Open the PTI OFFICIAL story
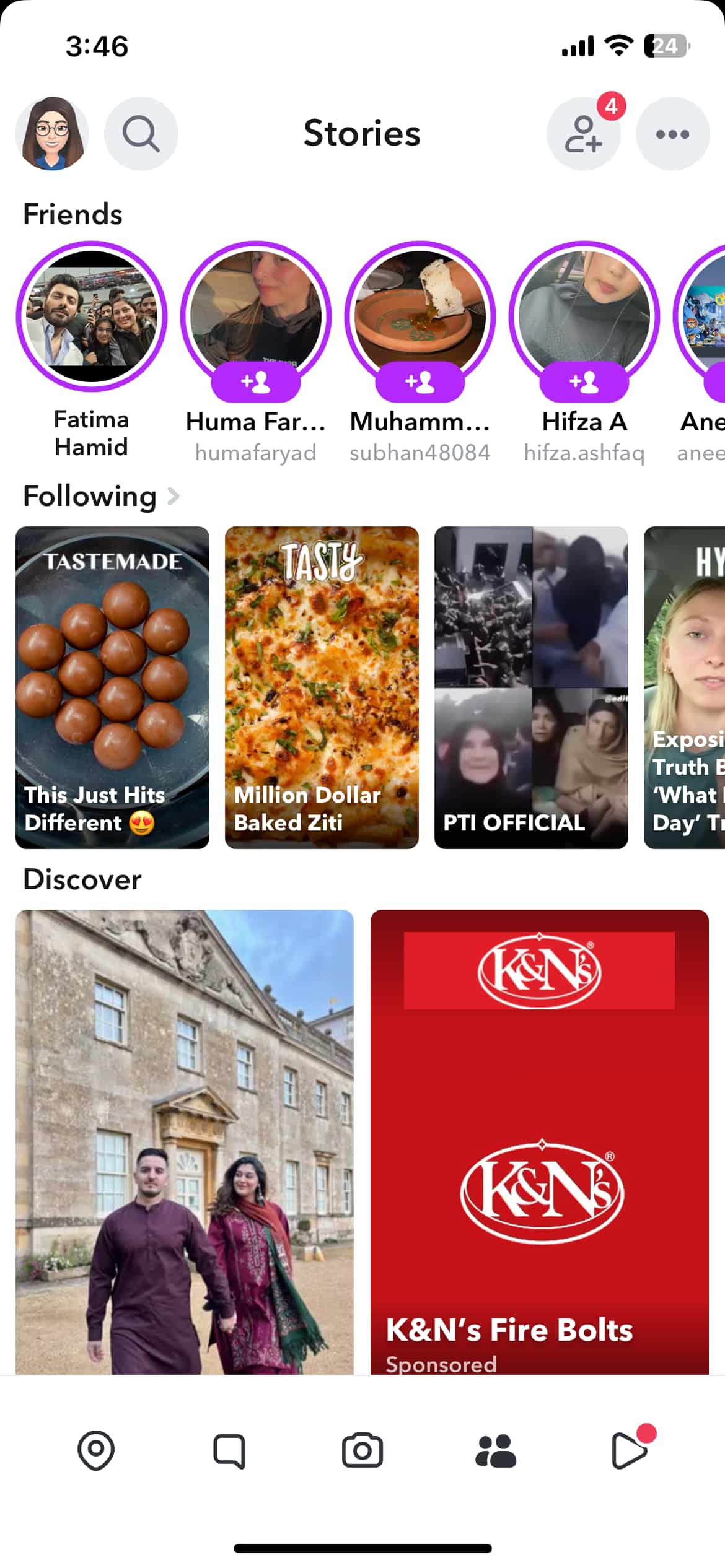 [531, 687]
